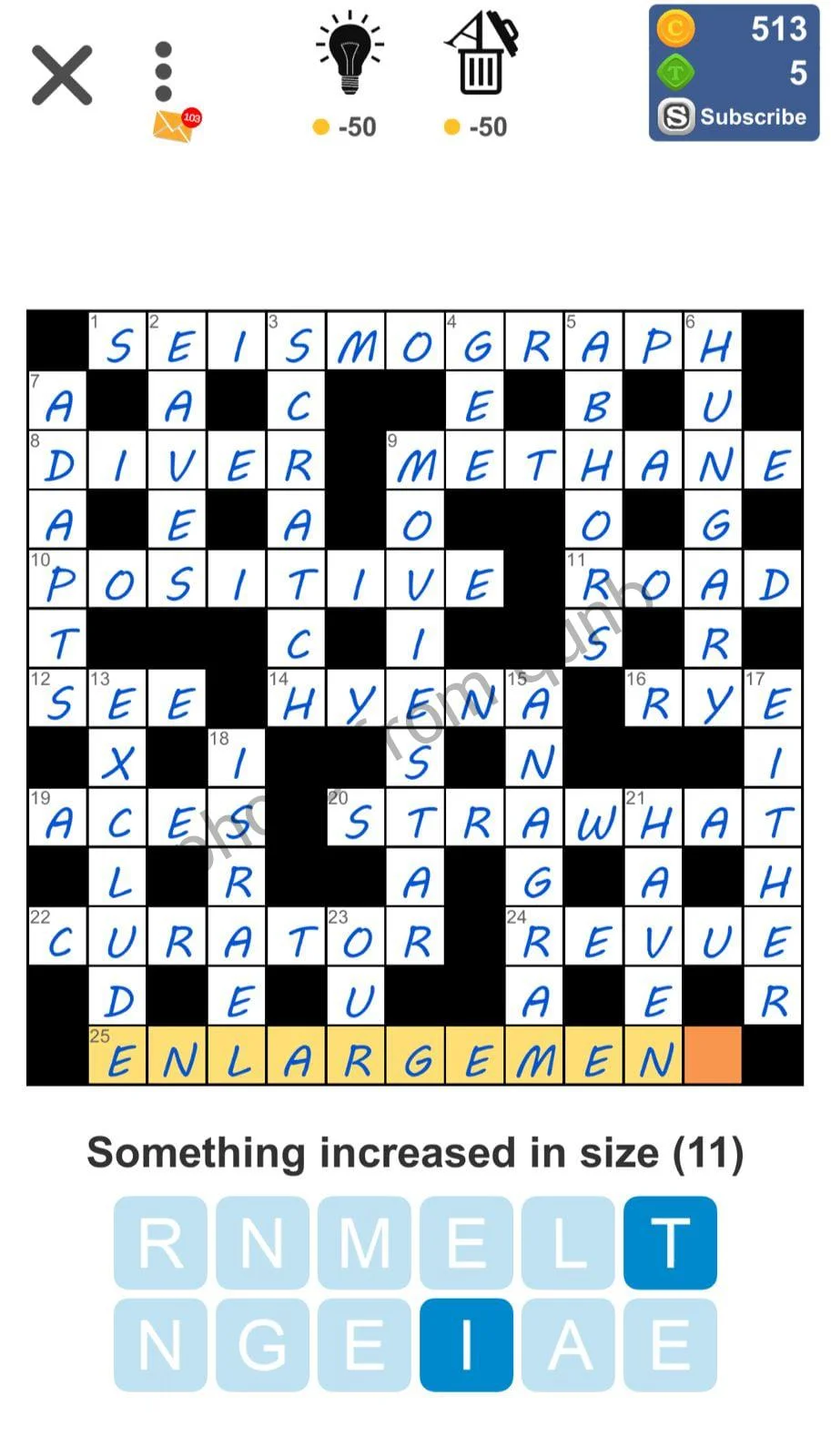
Task: Select the orange empty cell after ENLARGEMEN
Action: coord(713,1056)
